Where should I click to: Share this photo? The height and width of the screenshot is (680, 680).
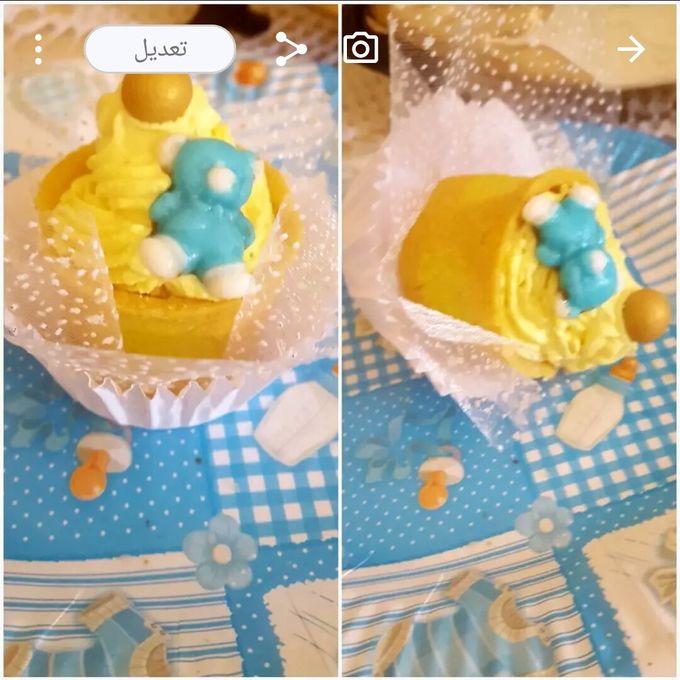click(x=291, y=49)
